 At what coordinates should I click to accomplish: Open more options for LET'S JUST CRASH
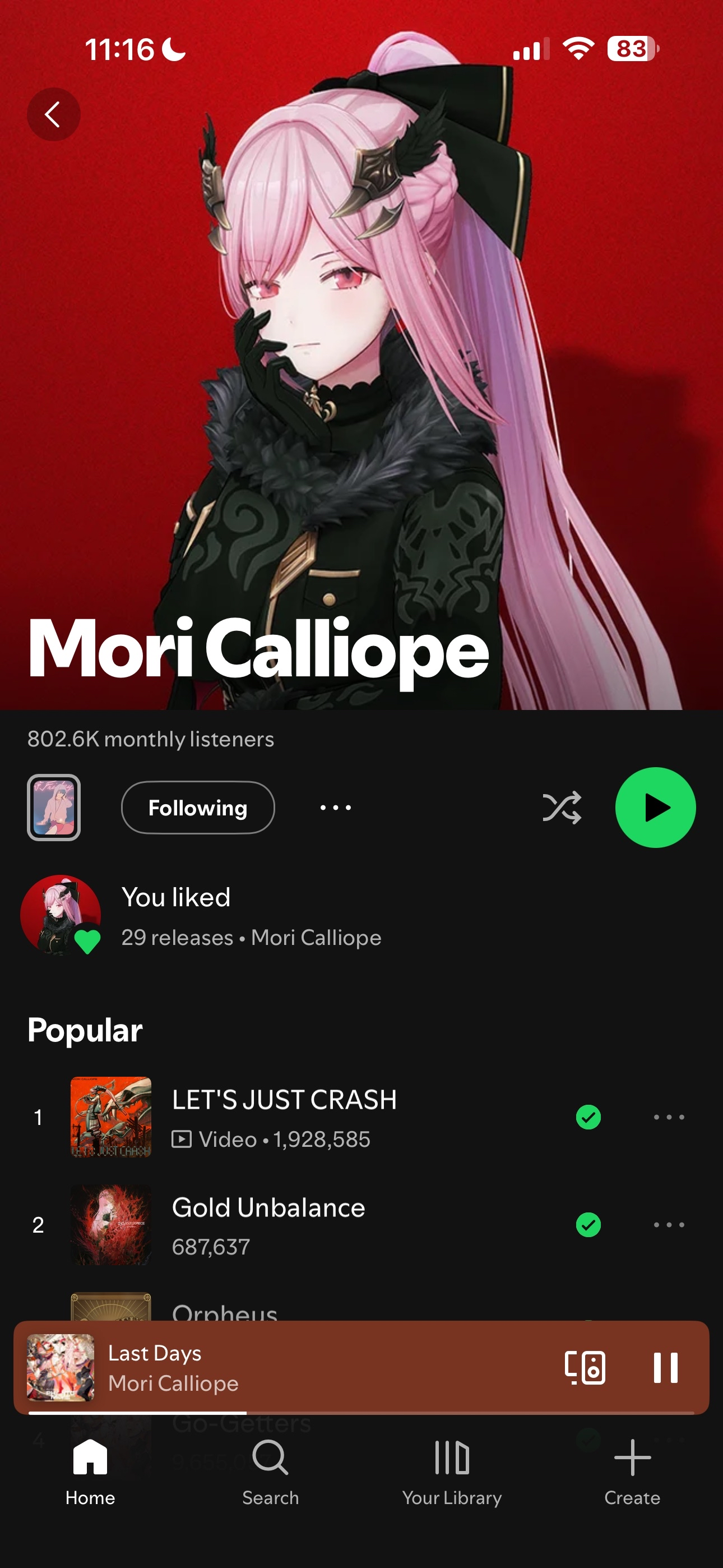coord(669,1117)
